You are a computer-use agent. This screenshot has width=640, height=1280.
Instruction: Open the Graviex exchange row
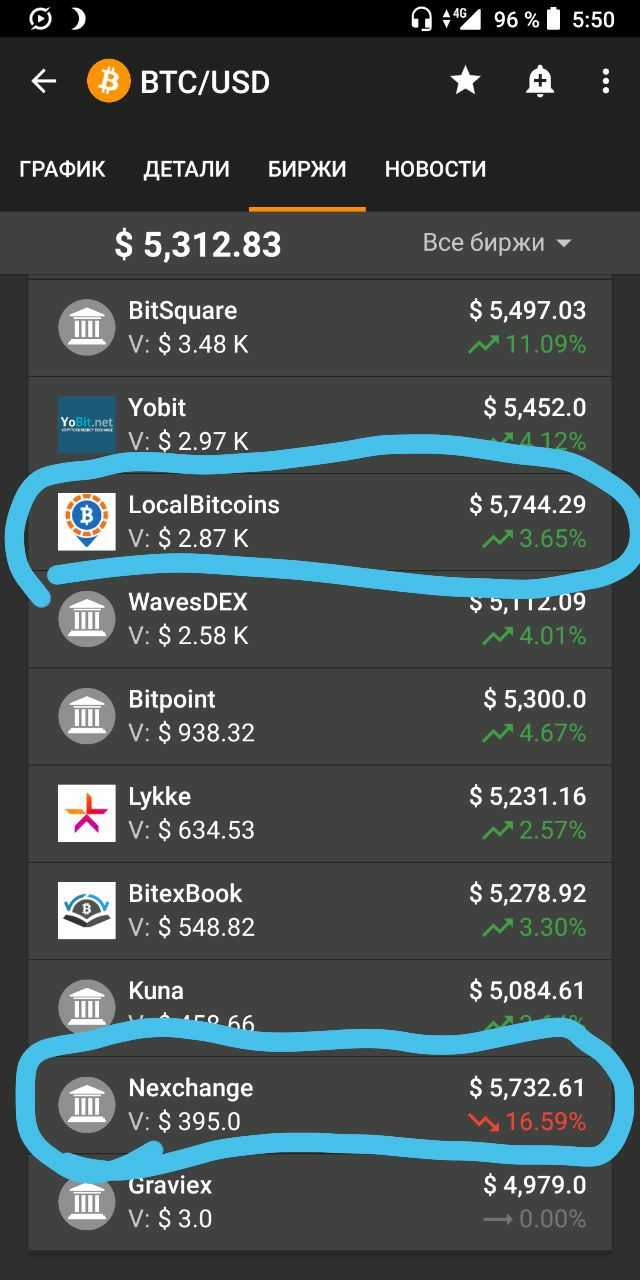pos(320,1201)
